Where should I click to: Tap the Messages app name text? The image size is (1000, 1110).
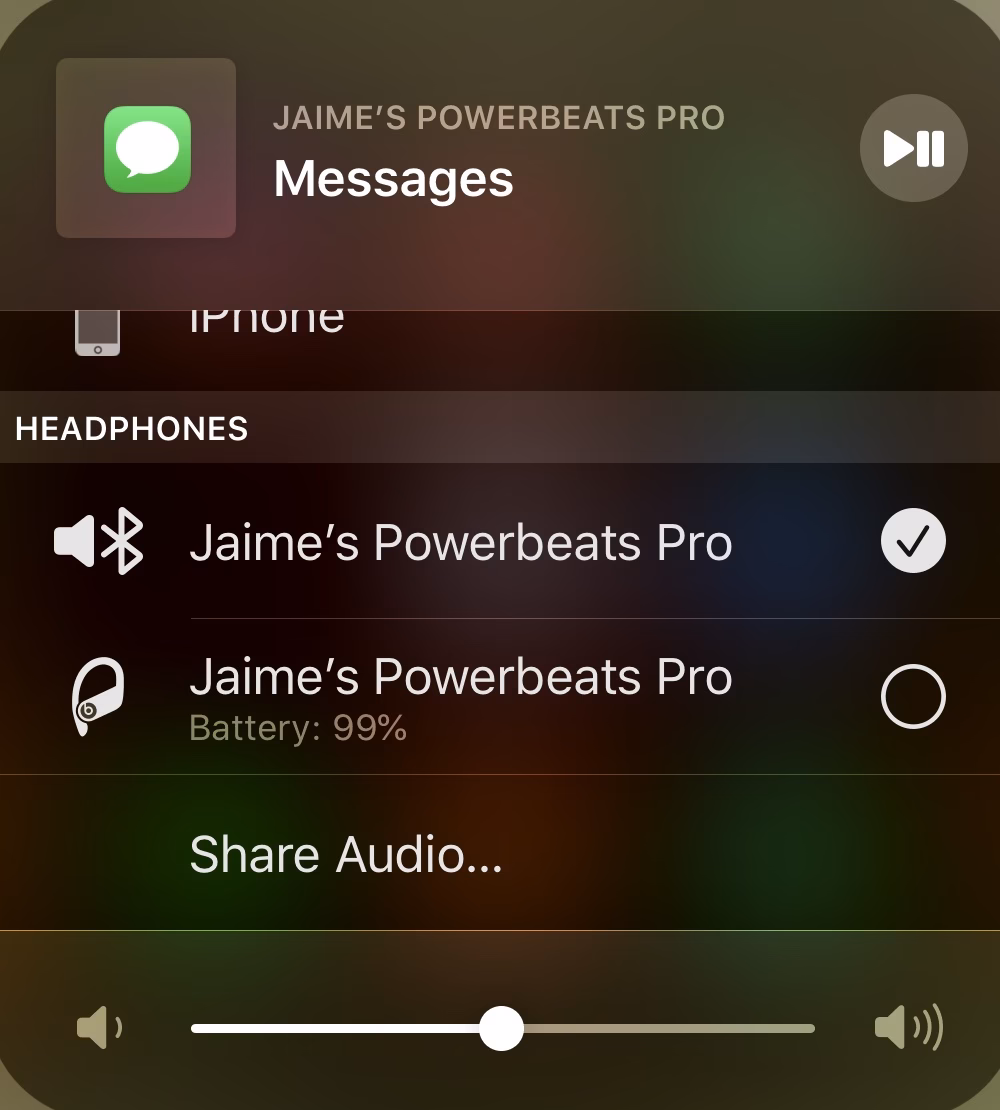393,180
